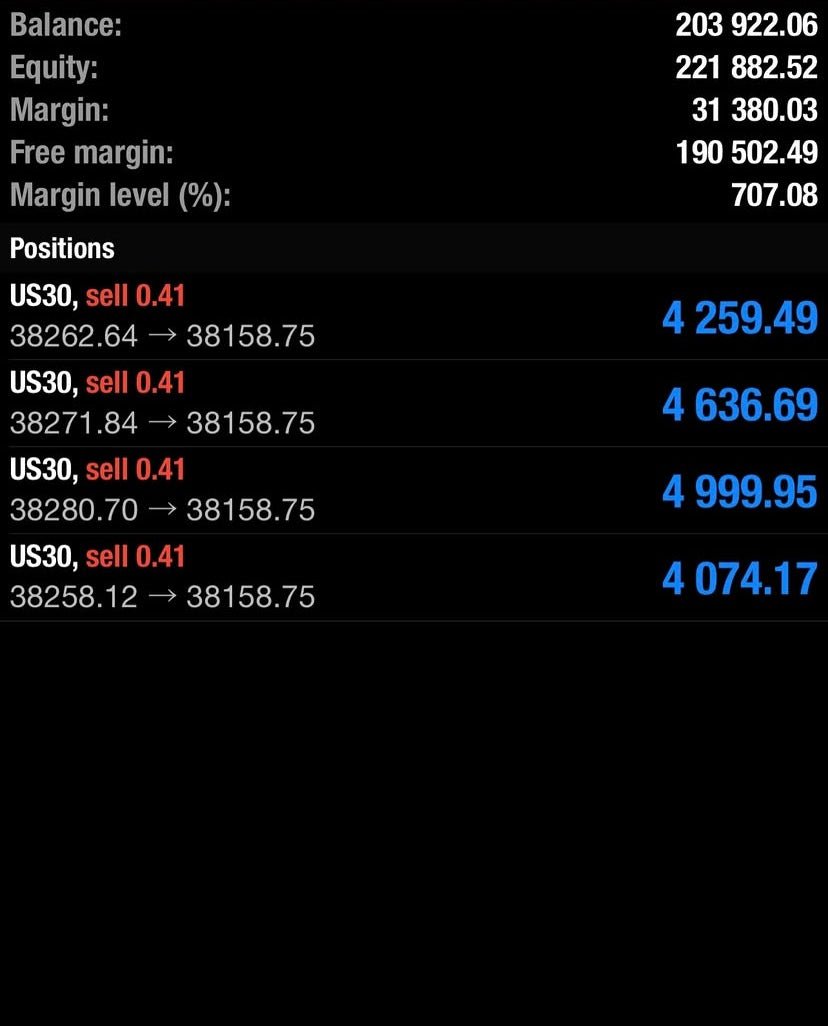Tap the blue 4 999.95 profit amount
828x1026 pixels.
(x=739, y=492)
